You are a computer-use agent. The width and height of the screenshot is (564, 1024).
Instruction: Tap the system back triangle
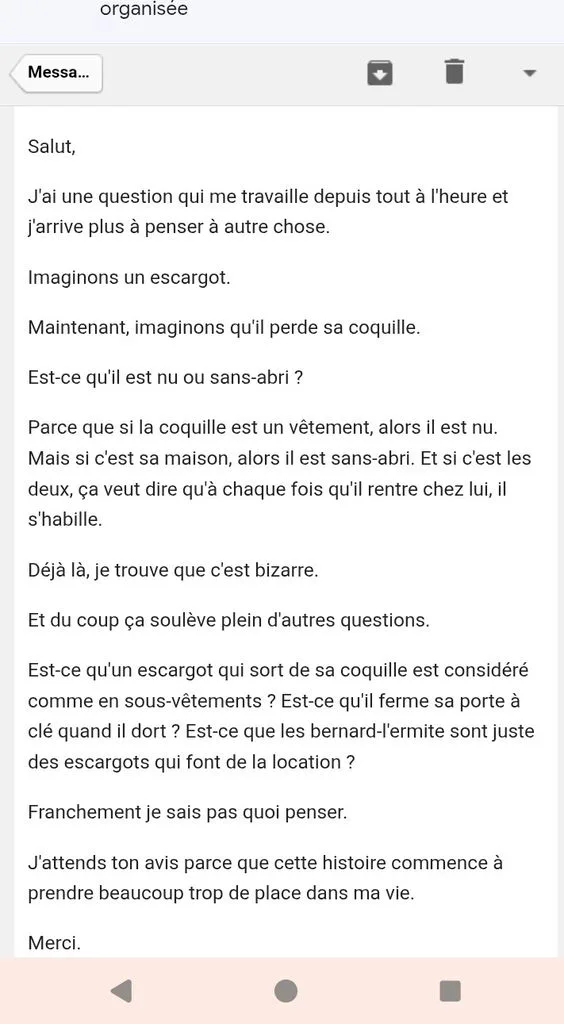(x=121, y=991)
